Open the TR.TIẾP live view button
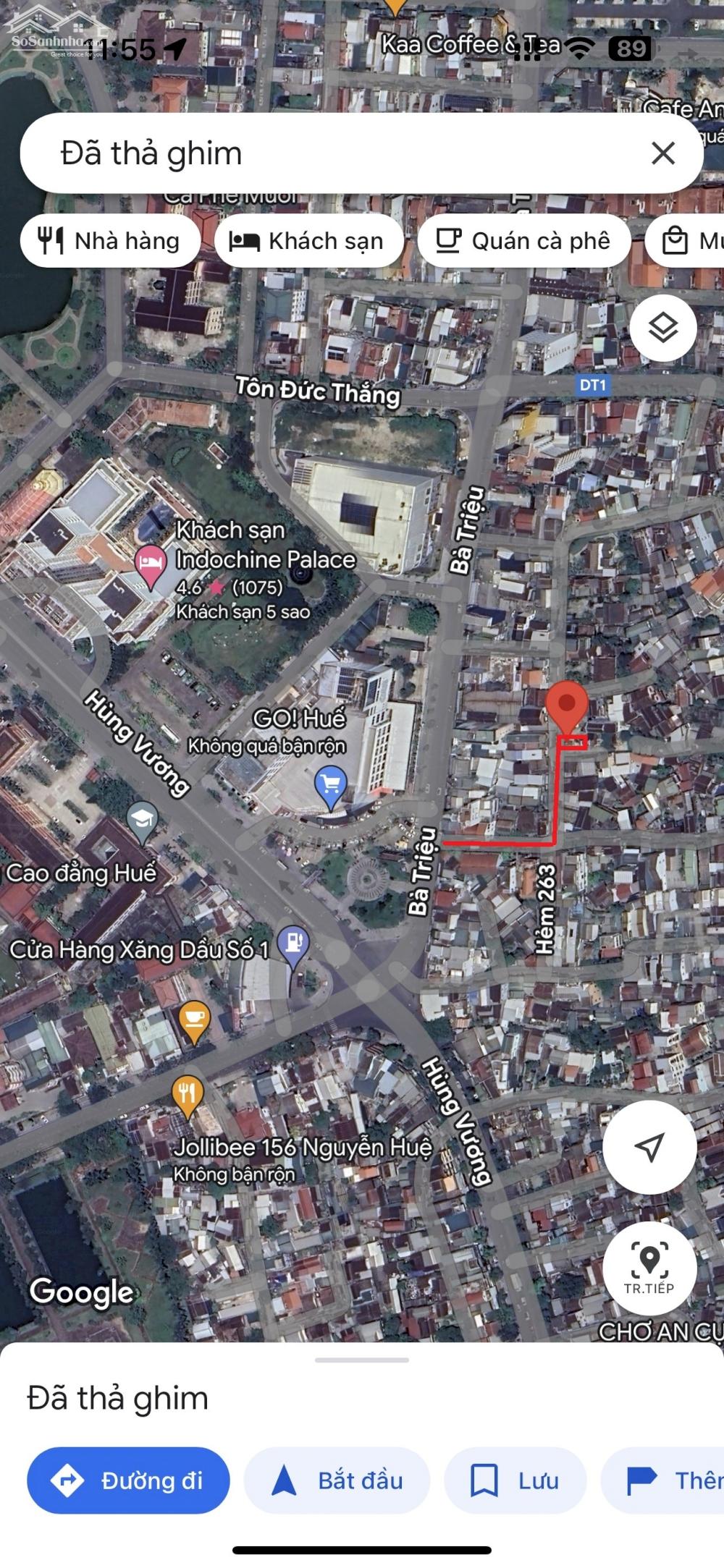Viewport: 724px width, 1568px height. pos(649,1268)
